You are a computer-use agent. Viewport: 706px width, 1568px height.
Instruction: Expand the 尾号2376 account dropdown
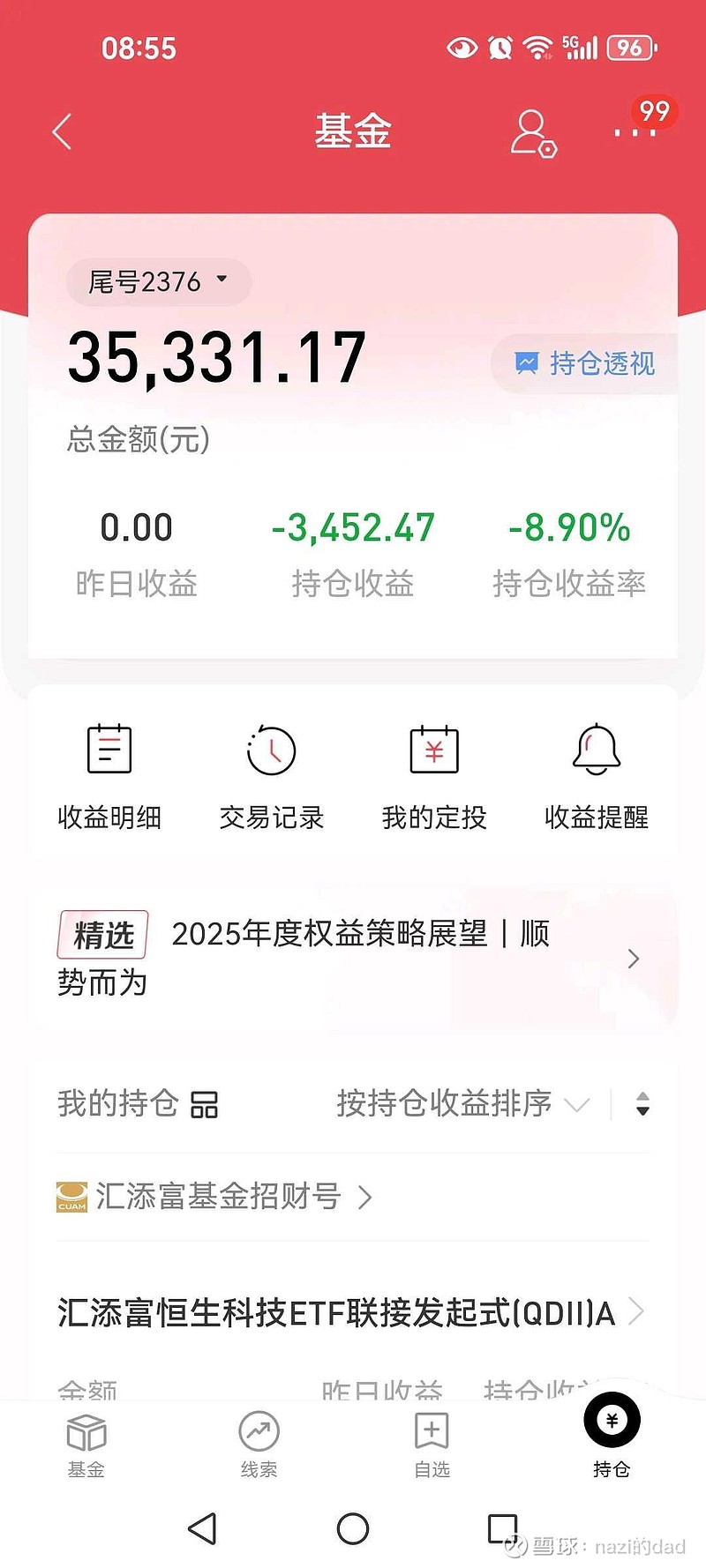click(157, 281)
